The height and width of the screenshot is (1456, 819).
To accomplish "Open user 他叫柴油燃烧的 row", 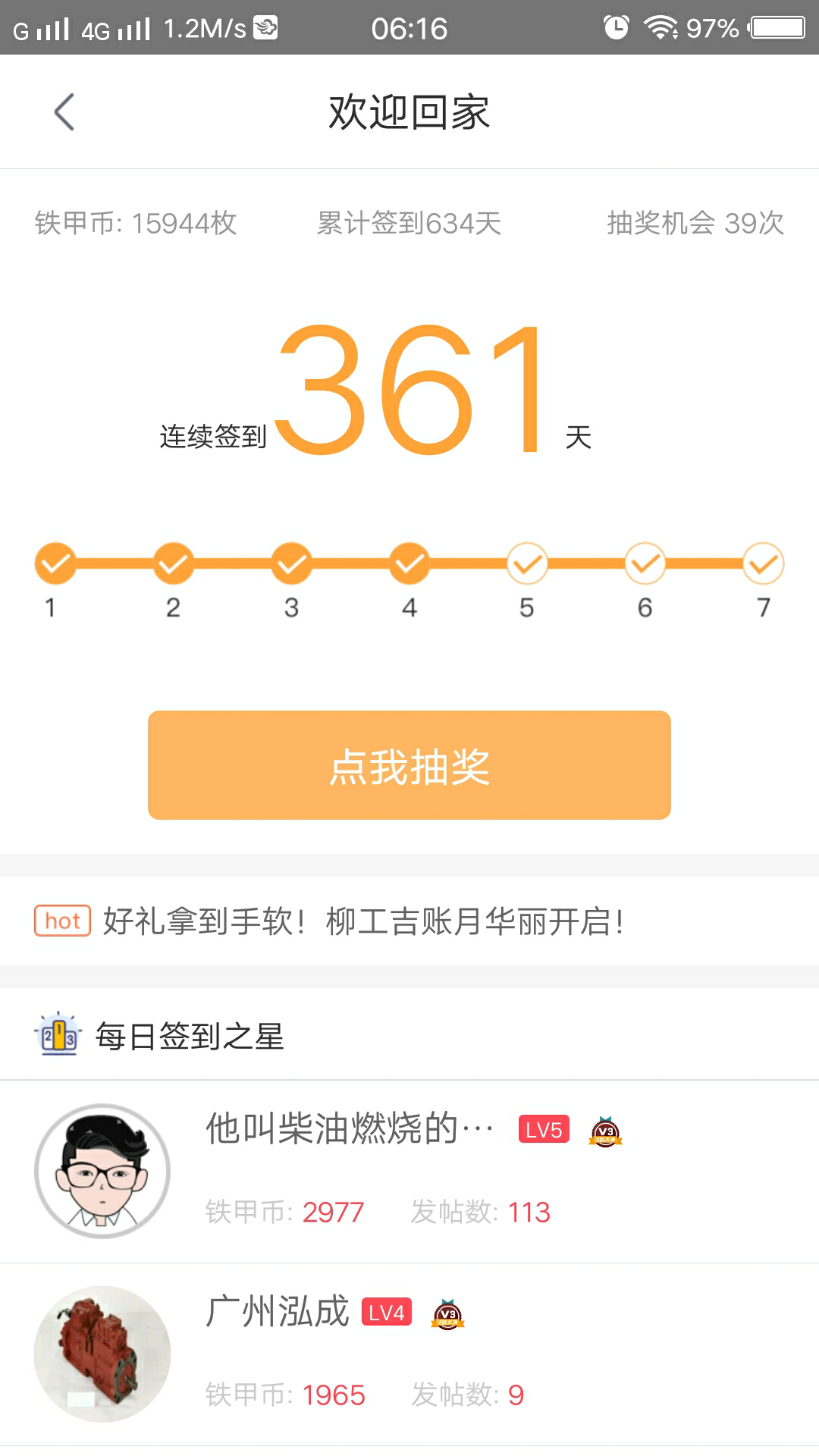I will click(409, 1172).
